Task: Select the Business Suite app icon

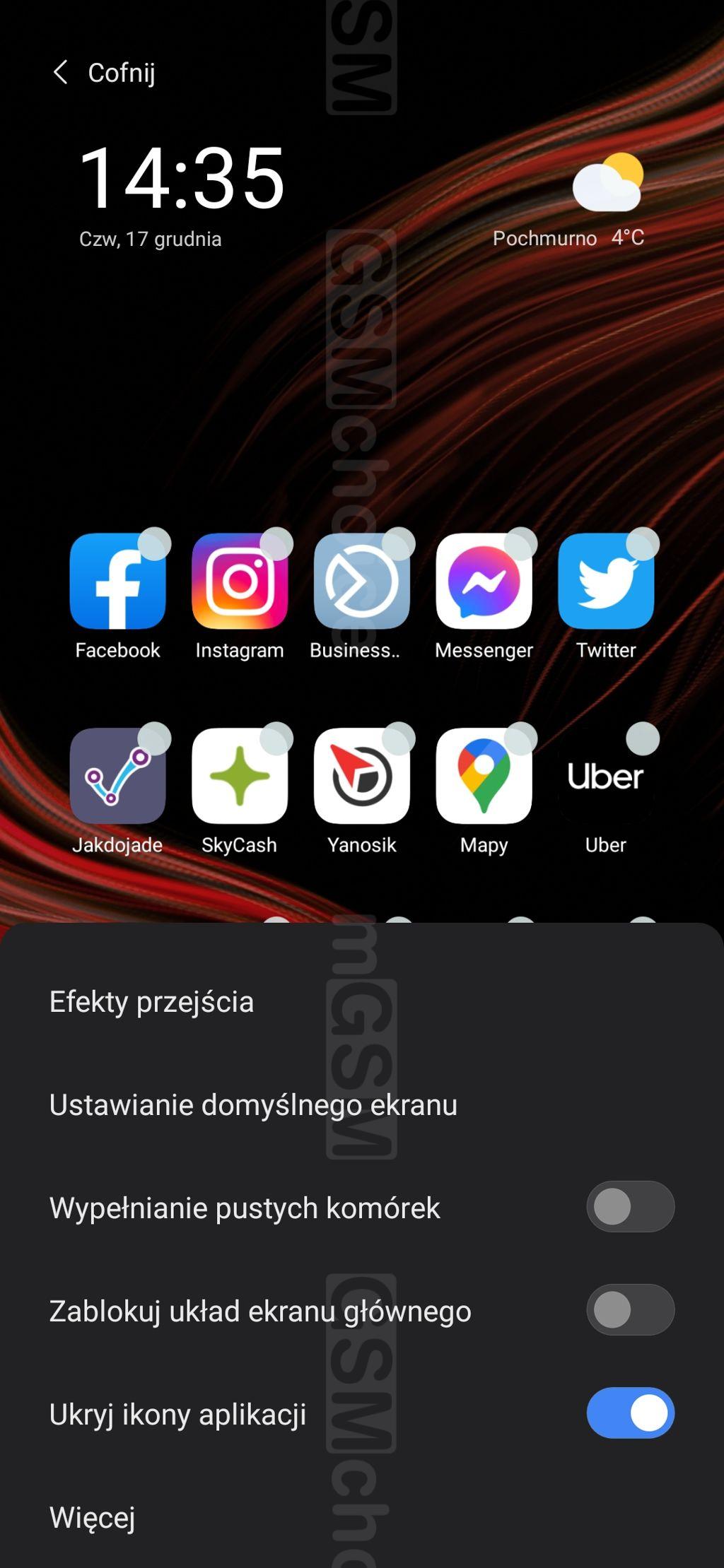Action: click(361, 582)
